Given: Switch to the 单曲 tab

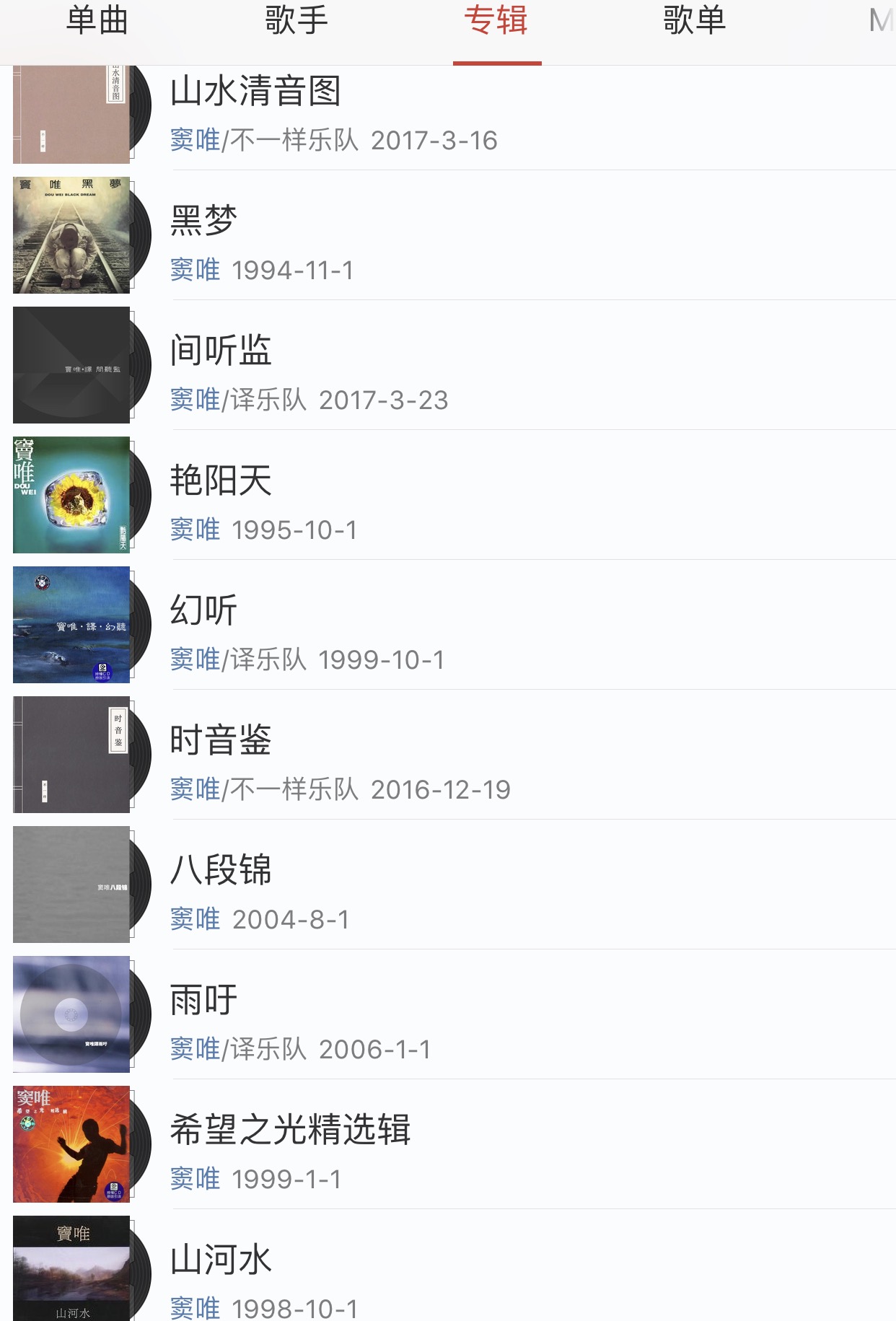Looking at the screenshot, I should point(96,22).
